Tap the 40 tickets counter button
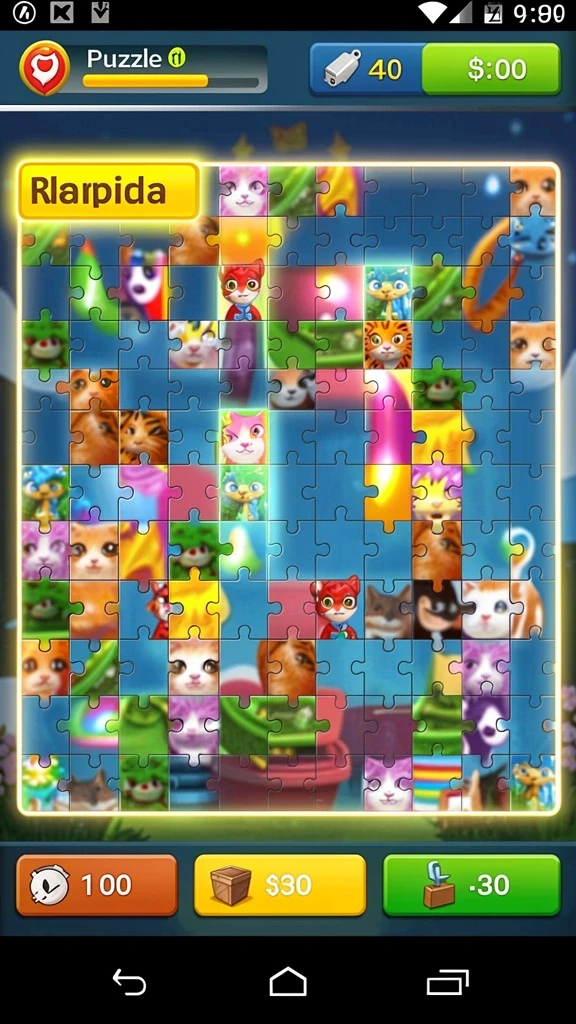576x1024 pixels. click(366, 69)
